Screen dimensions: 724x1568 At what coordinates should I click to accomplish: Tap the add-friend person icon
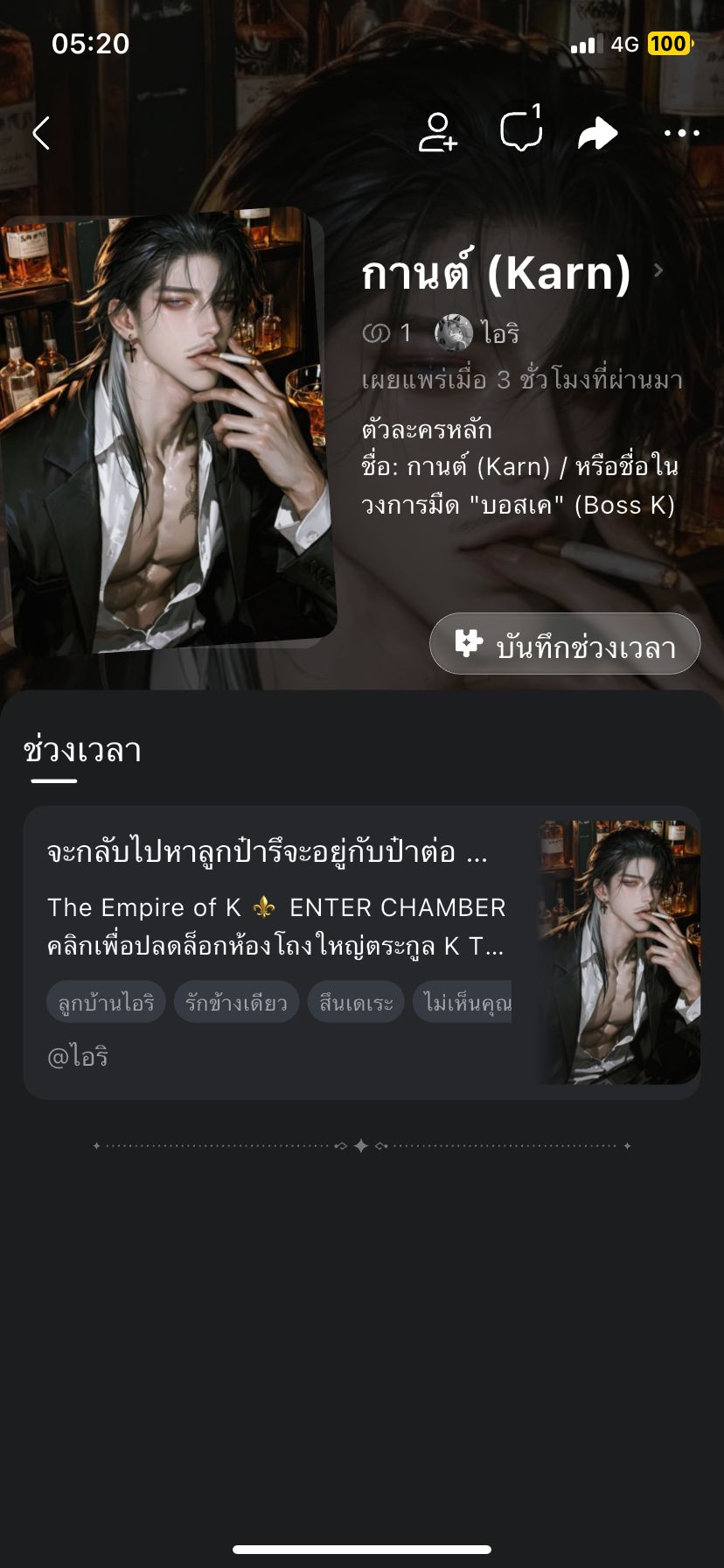pyautogui.click(x=437, y=133)
